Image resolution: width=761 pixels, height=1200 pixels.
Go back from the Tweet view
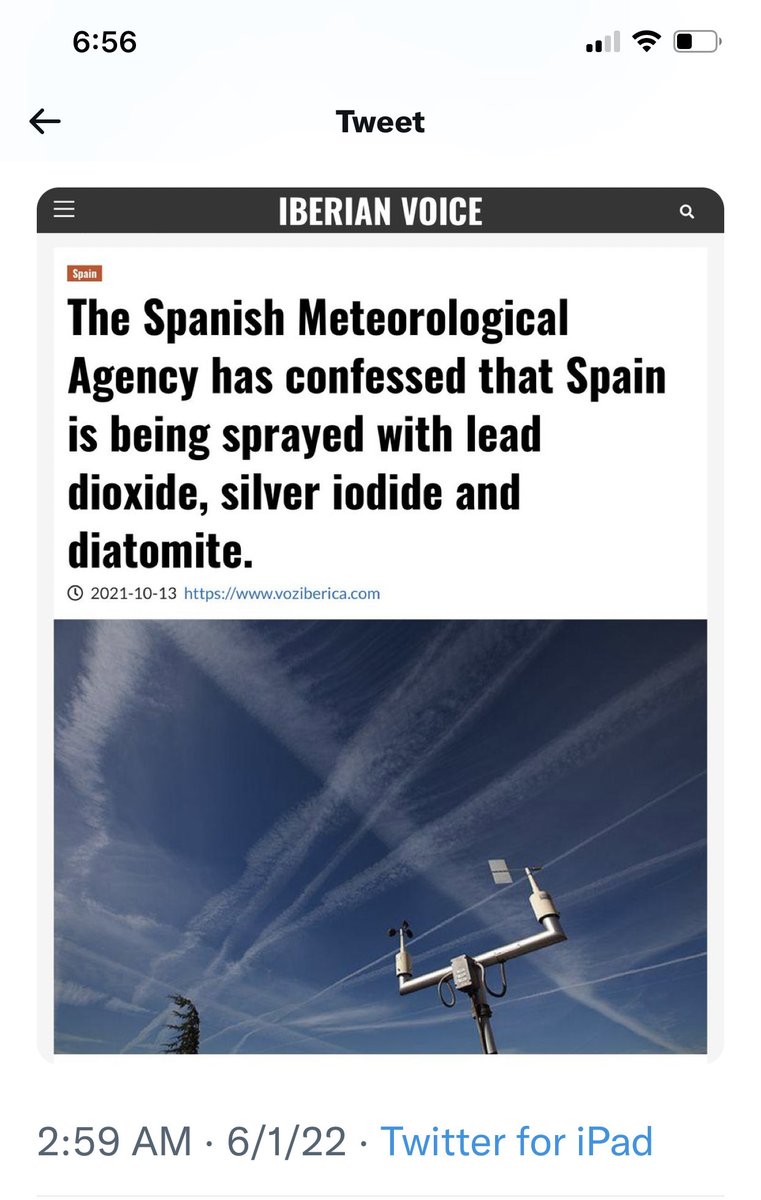pyautogui.click(x=45, y=122)
